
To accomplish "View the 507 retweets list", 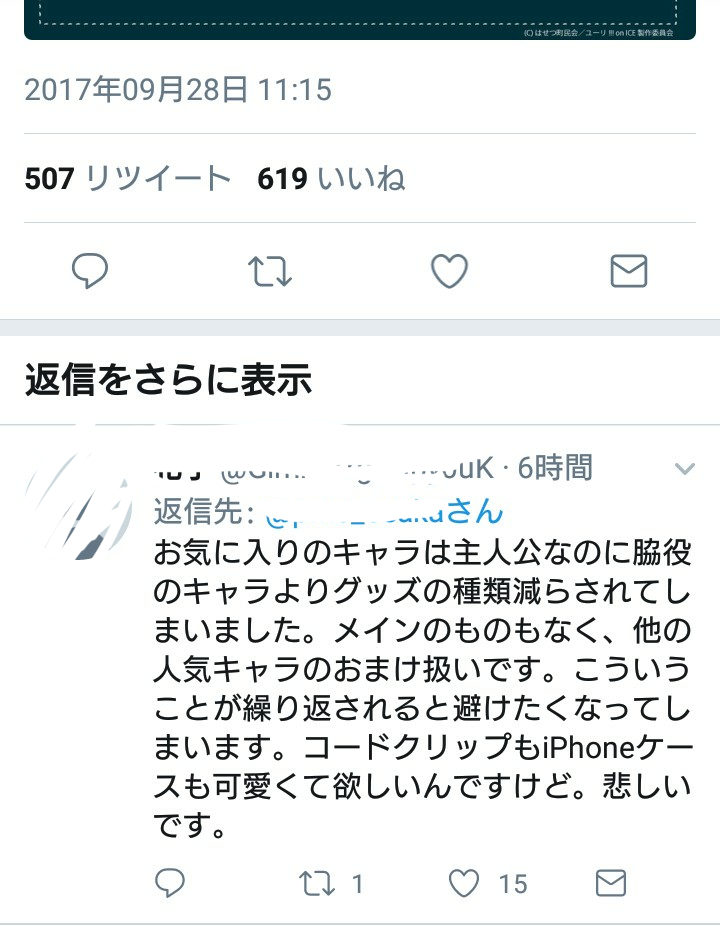I will coord(127,179).
